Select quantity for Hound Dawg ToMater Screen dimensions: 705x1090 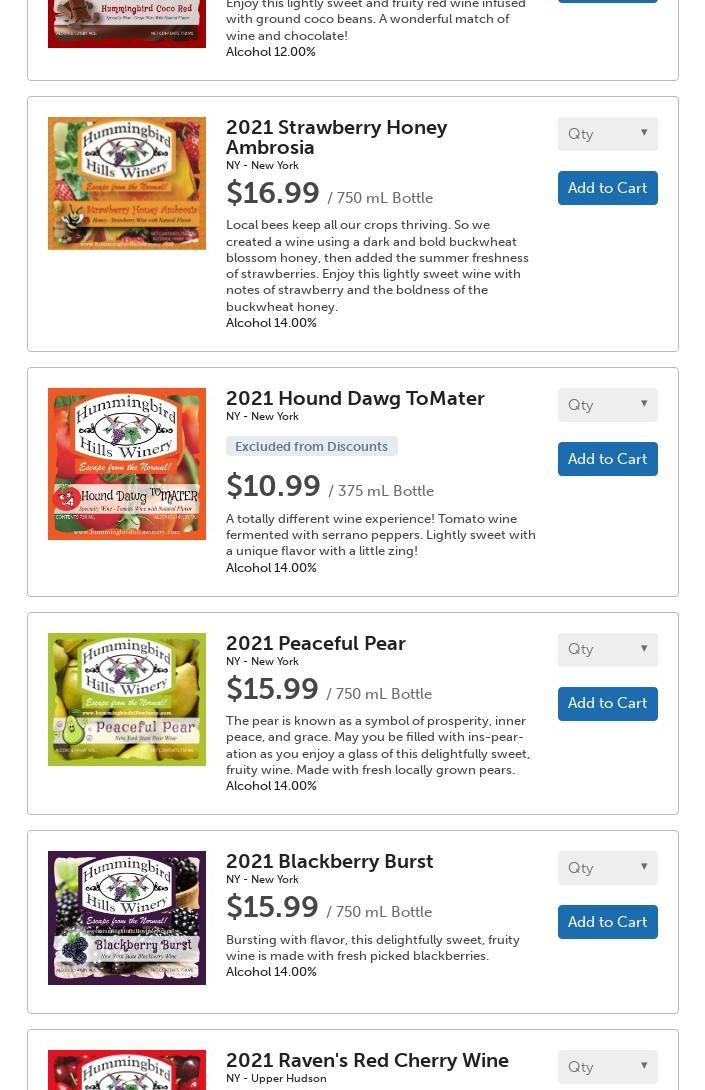(607, 405)
